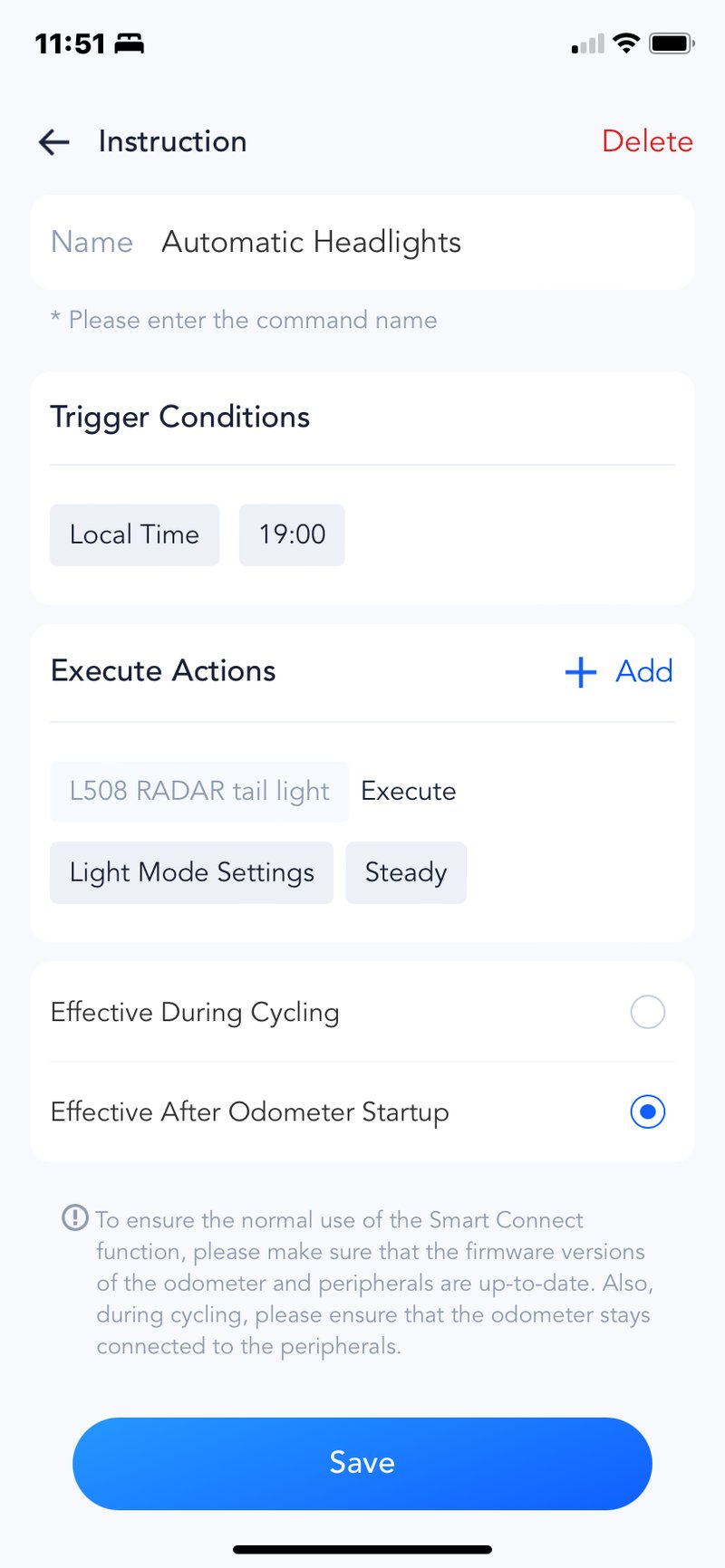Delete this instruction
This screenshot has height=1568, width=725.
pyautogui.click(x=646, y=141)
